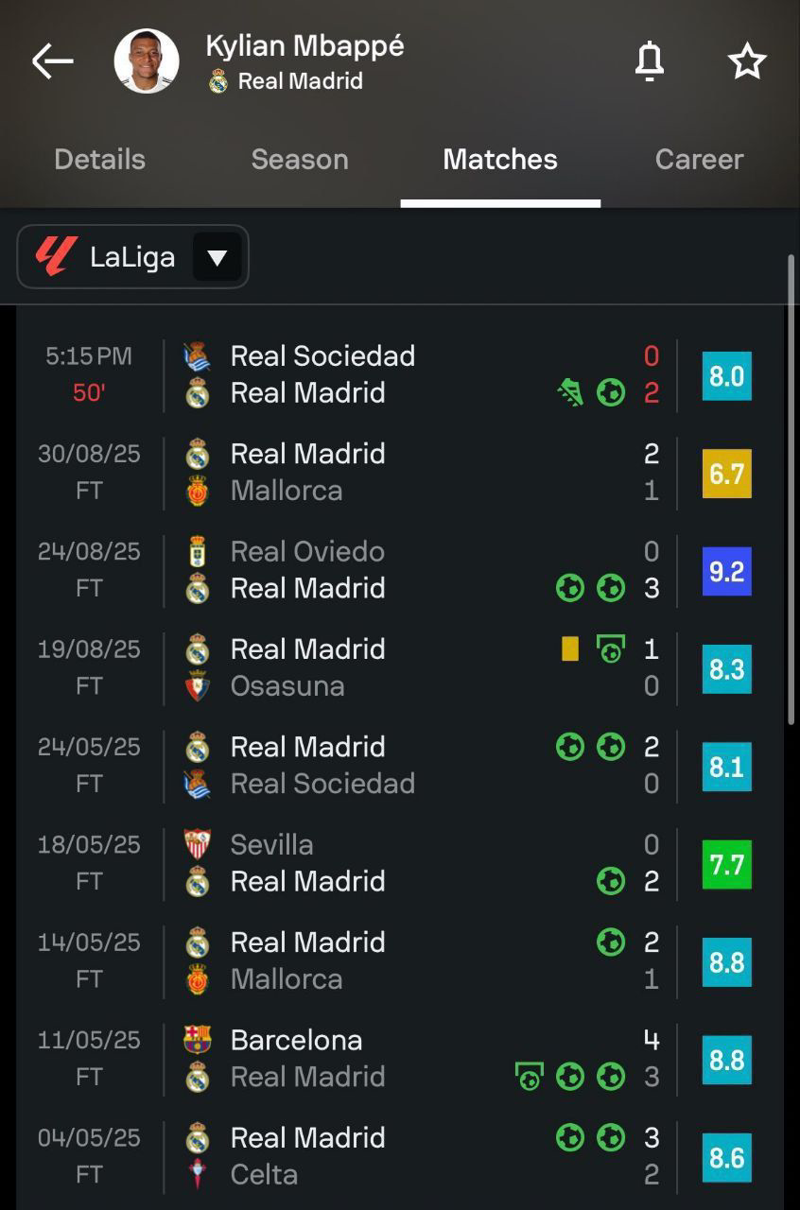Viewport: 800px width, 1210px height.
Task: Tap Kylian Mbappé's profile photo
Action: [x=147, y=62]
